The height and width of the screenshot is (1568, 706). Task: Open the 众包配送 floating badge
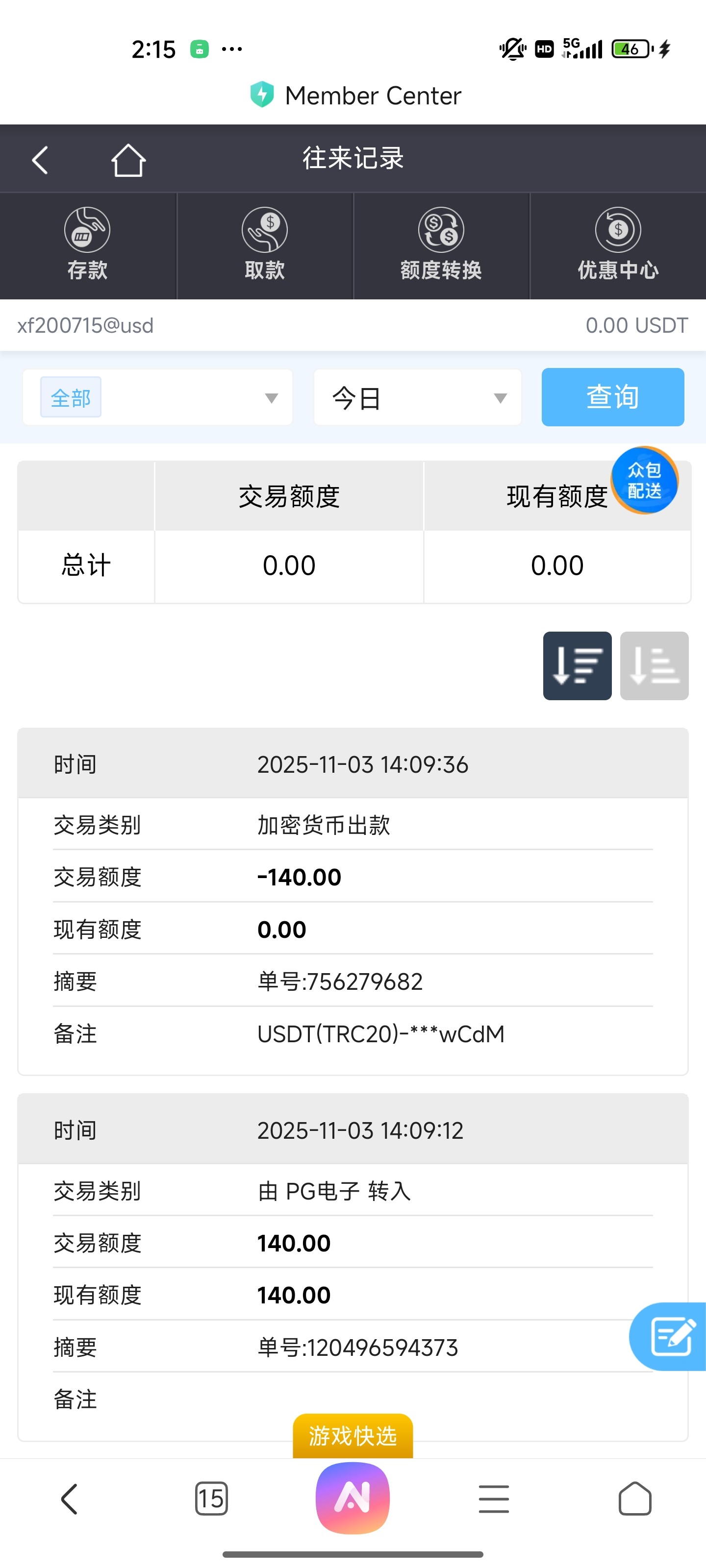(645, 480)
